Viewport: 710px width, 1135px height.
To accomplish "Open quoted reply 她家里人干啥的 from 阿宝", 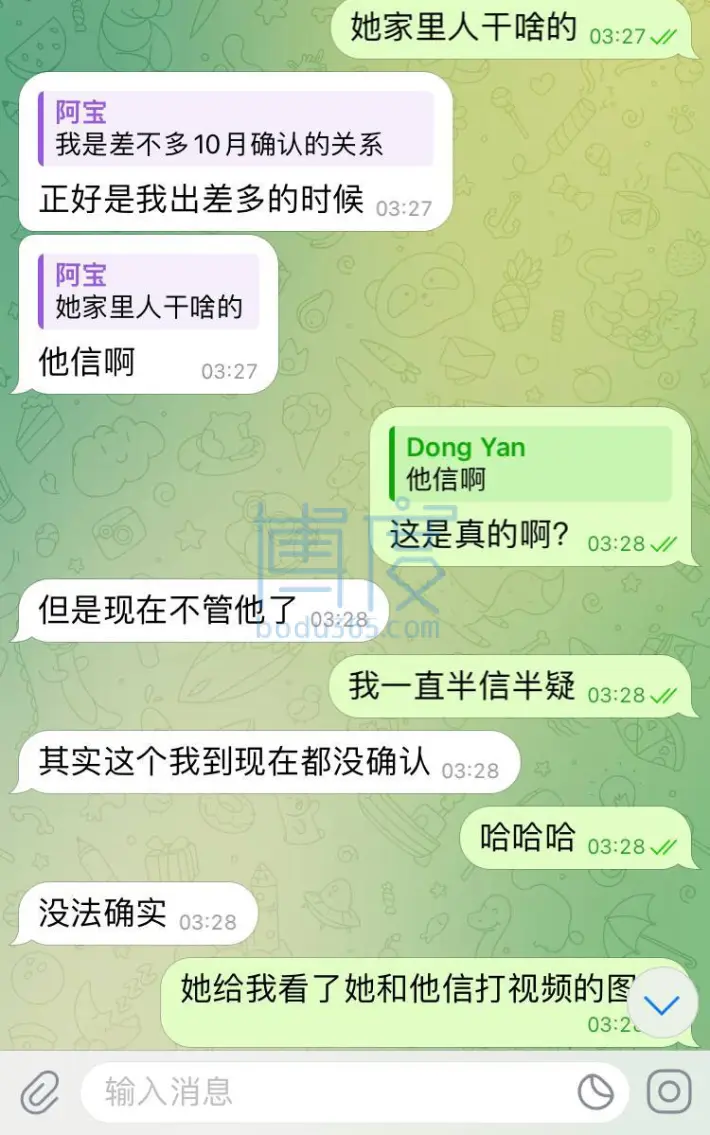I will [149, 291].
